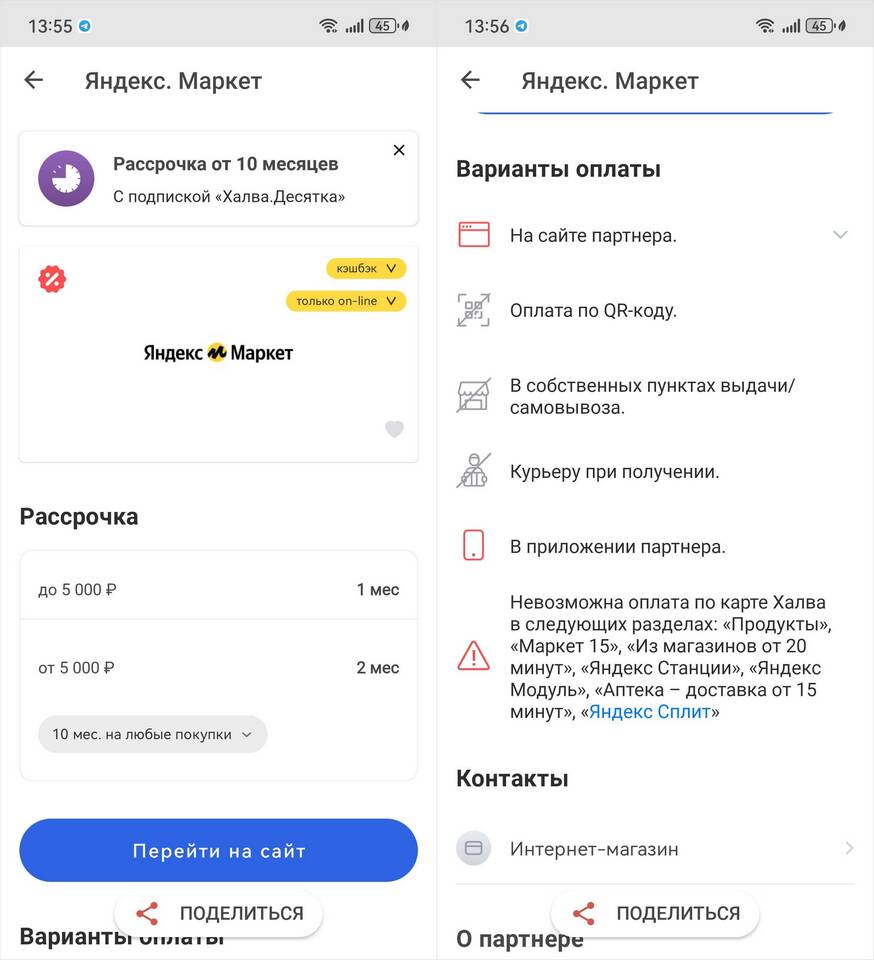The height and width of the screenshot is (960, 874).
Task: Open the «Интернет-магазин» contact row
Action: point(655,849)
